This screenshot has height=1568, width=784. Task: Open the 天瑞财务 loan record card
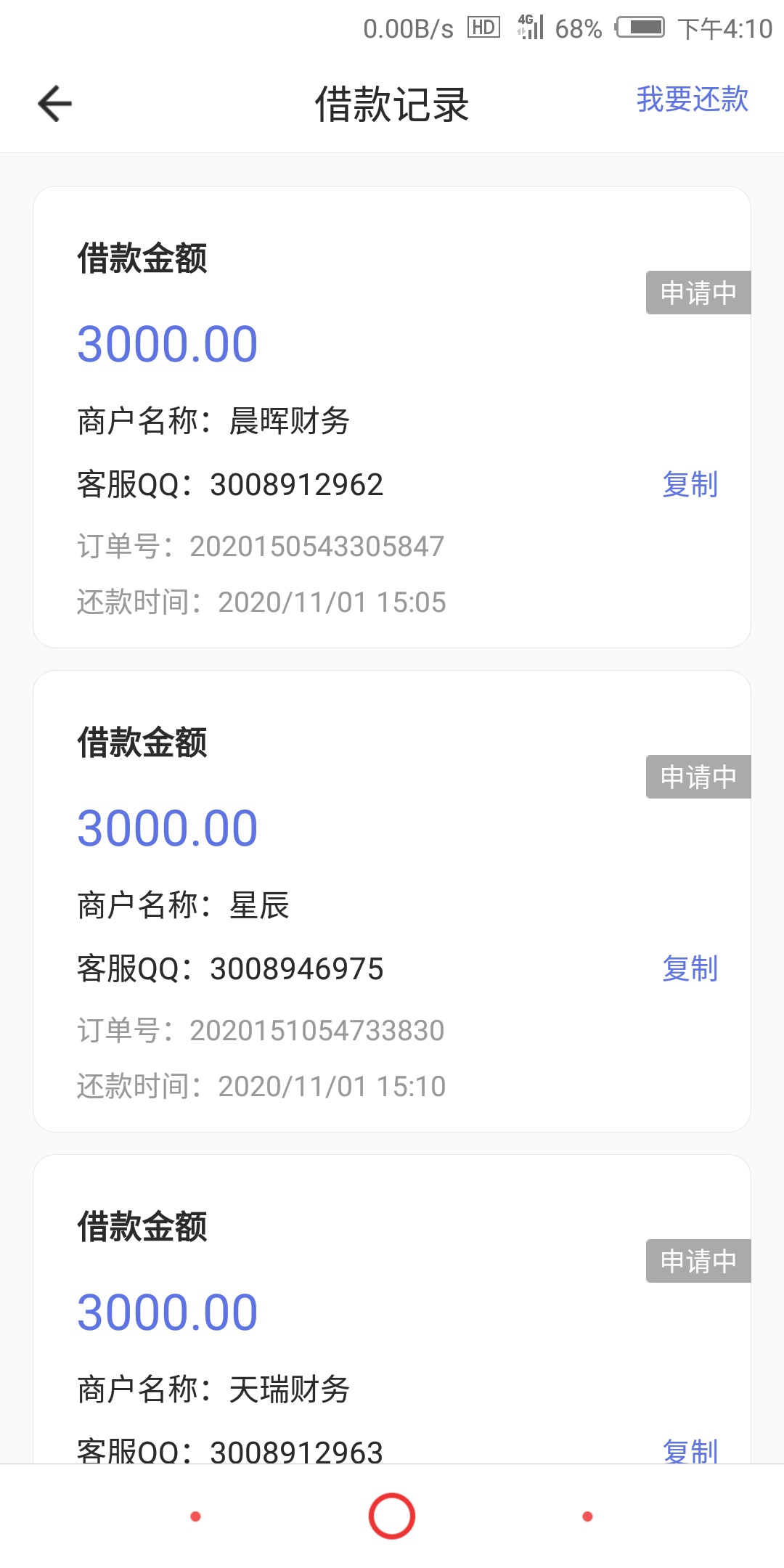[x=392, y=1309]
